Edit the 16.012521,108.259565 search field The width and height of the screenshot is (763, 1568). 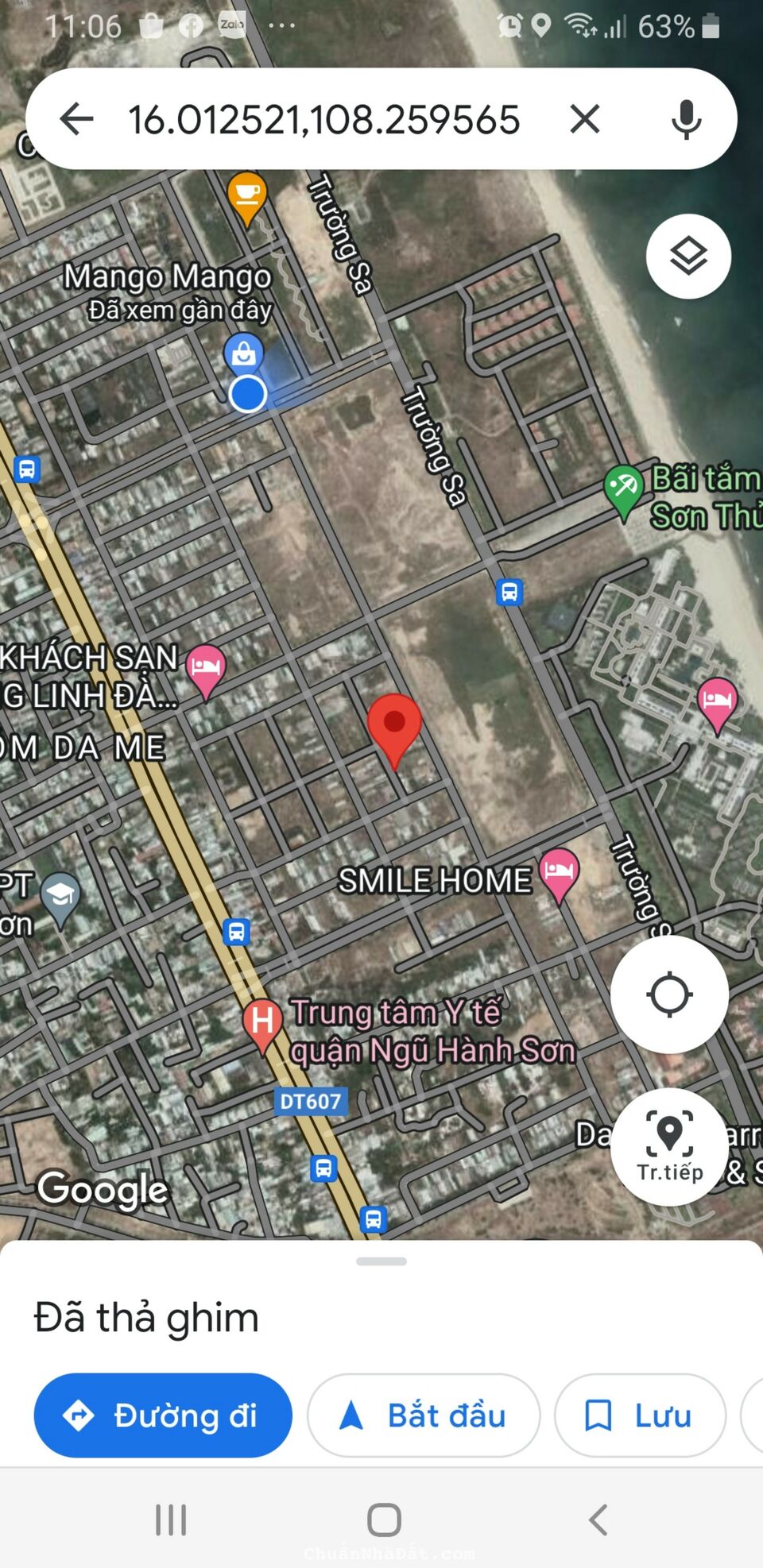coord(324,119)
